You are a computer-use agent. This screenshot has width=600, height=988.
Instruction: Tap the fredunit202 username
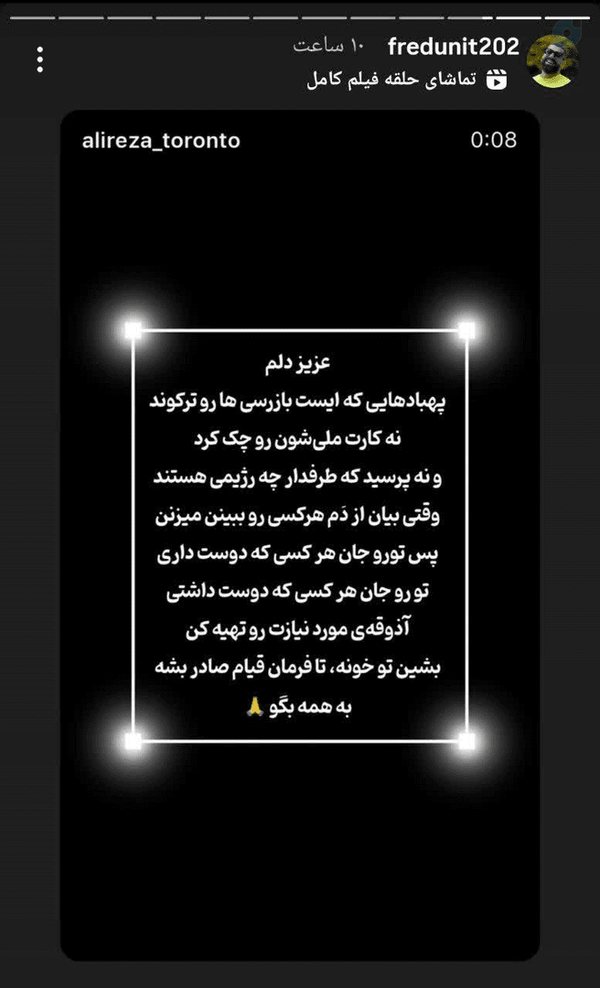454,47
